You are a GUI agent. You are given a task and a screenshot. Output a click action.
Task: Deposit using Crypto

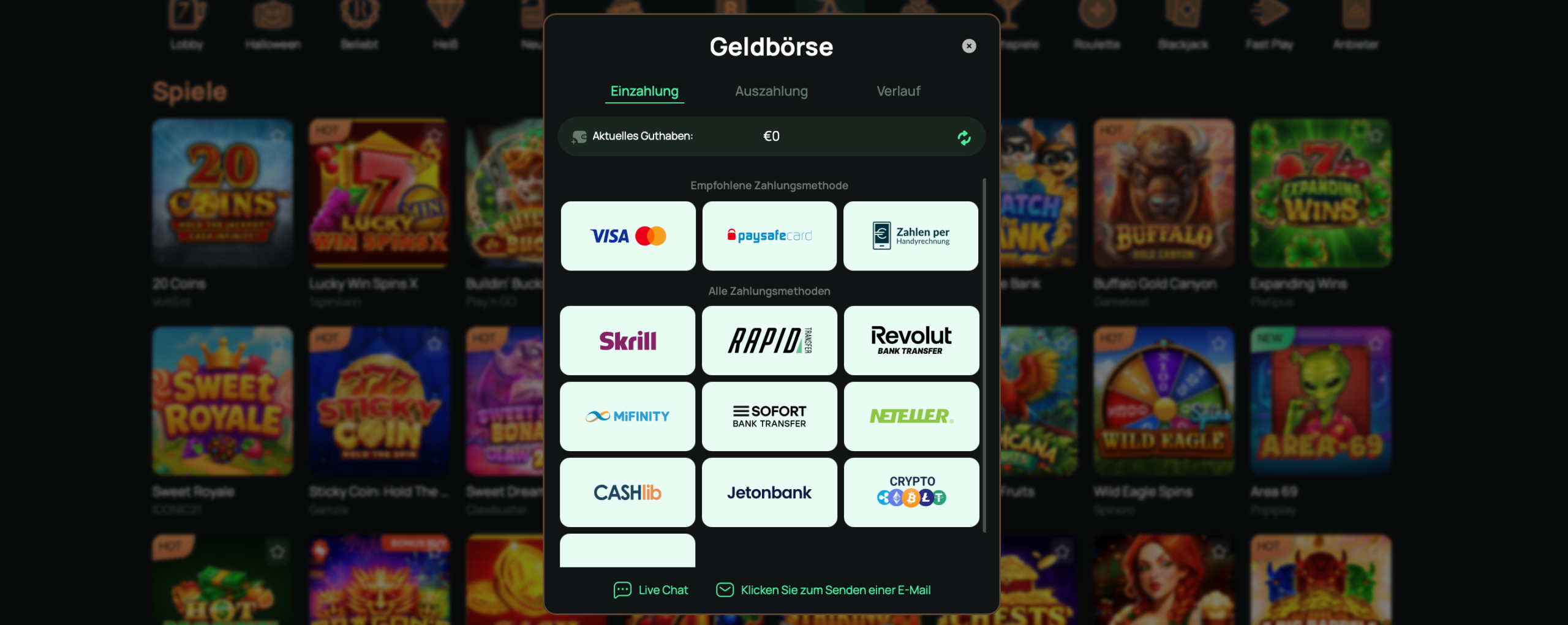tap(911, 492)
